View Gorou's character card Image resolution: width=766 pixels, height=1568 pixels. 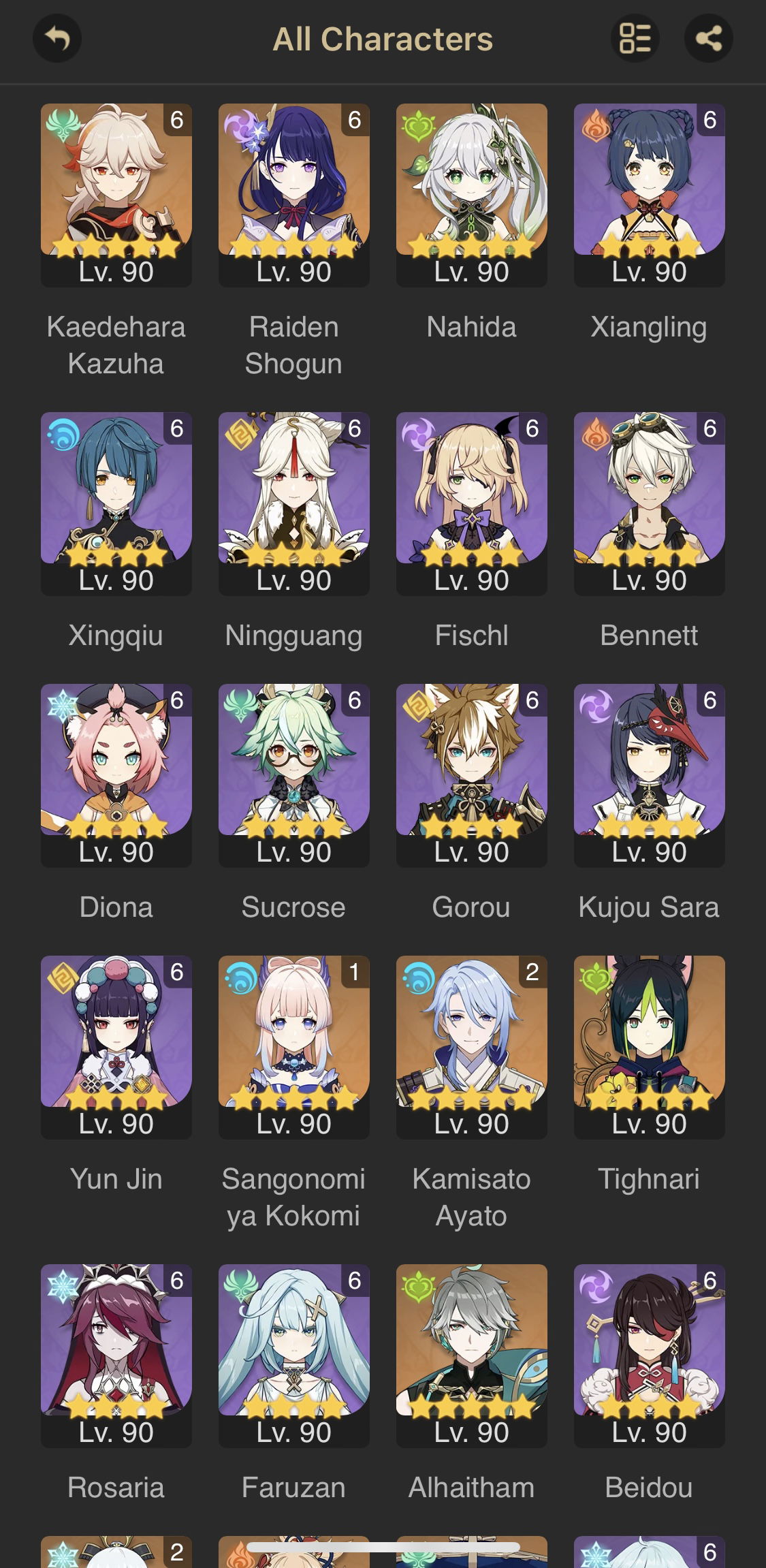(472, 776)
